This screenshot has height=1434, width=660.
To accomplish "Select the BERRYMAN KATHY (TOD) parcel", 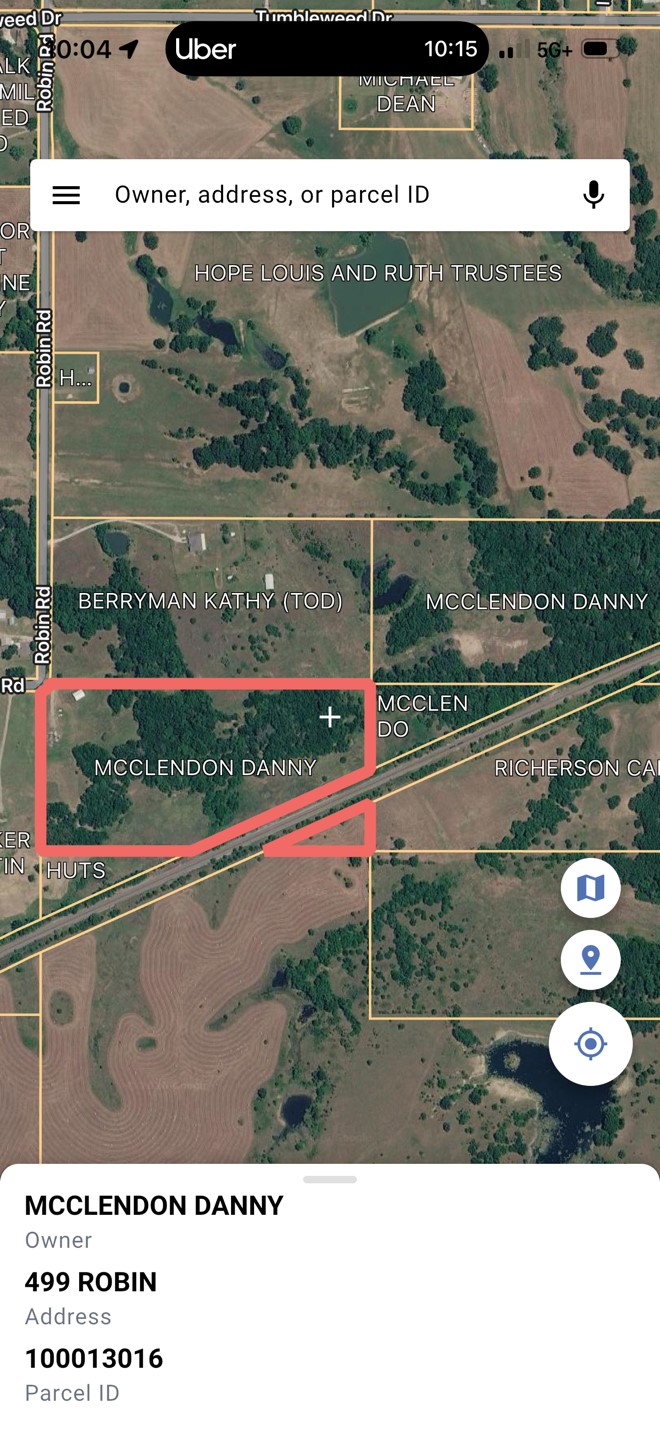I will (211, 601).
